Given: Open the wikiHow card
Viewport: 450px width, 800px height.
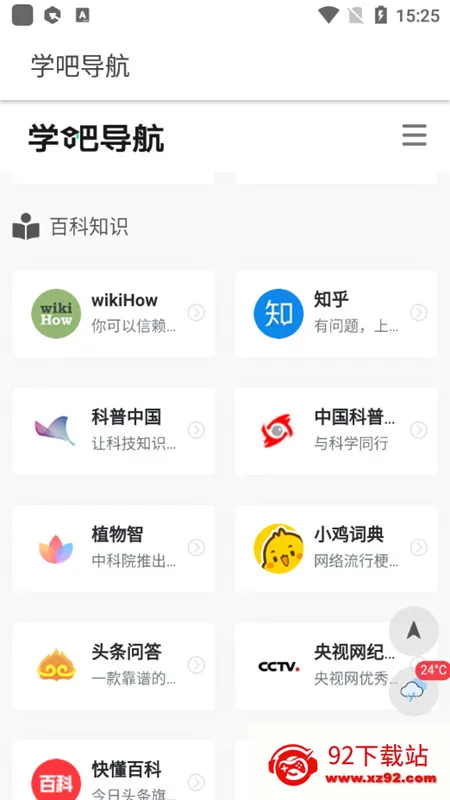Looking at the screenshot, I should [x=113, y=313].
